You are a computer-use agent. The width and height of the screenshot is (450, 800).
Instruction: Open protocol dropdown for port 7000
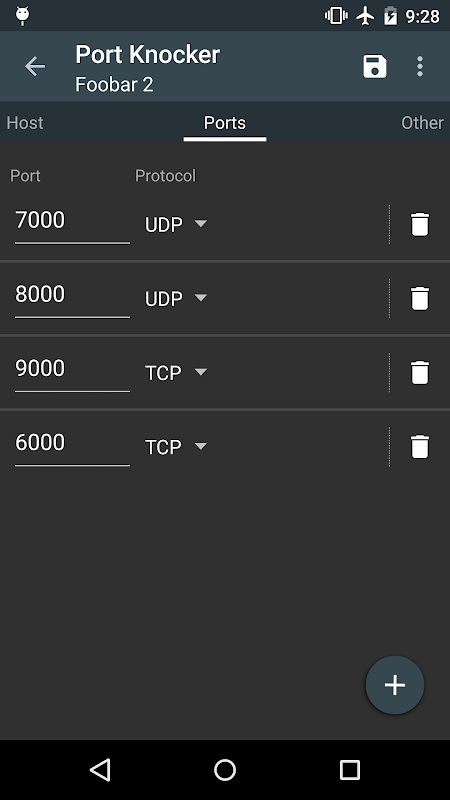click(176, 224)
